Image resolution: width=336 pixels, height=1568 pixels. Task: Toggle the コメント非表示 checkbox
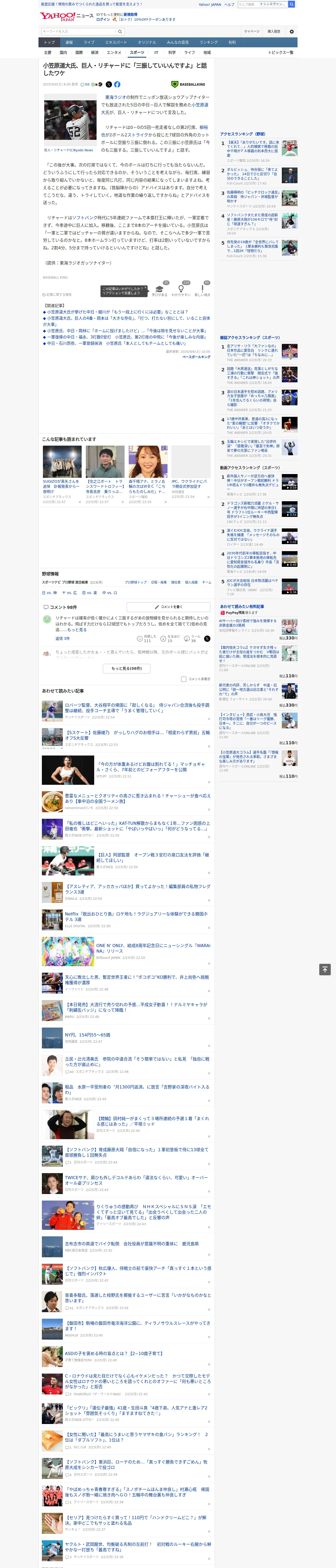pyautogui.click(x=183, y=679)
